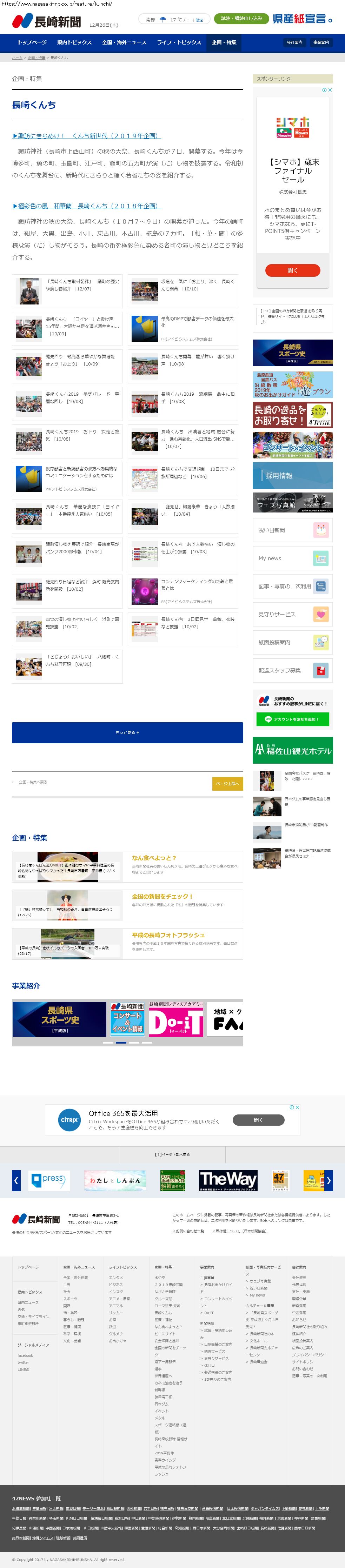Open link 諏訪にきらめけ！くんち新世代（２０１９年企画）

click(87, 136)
